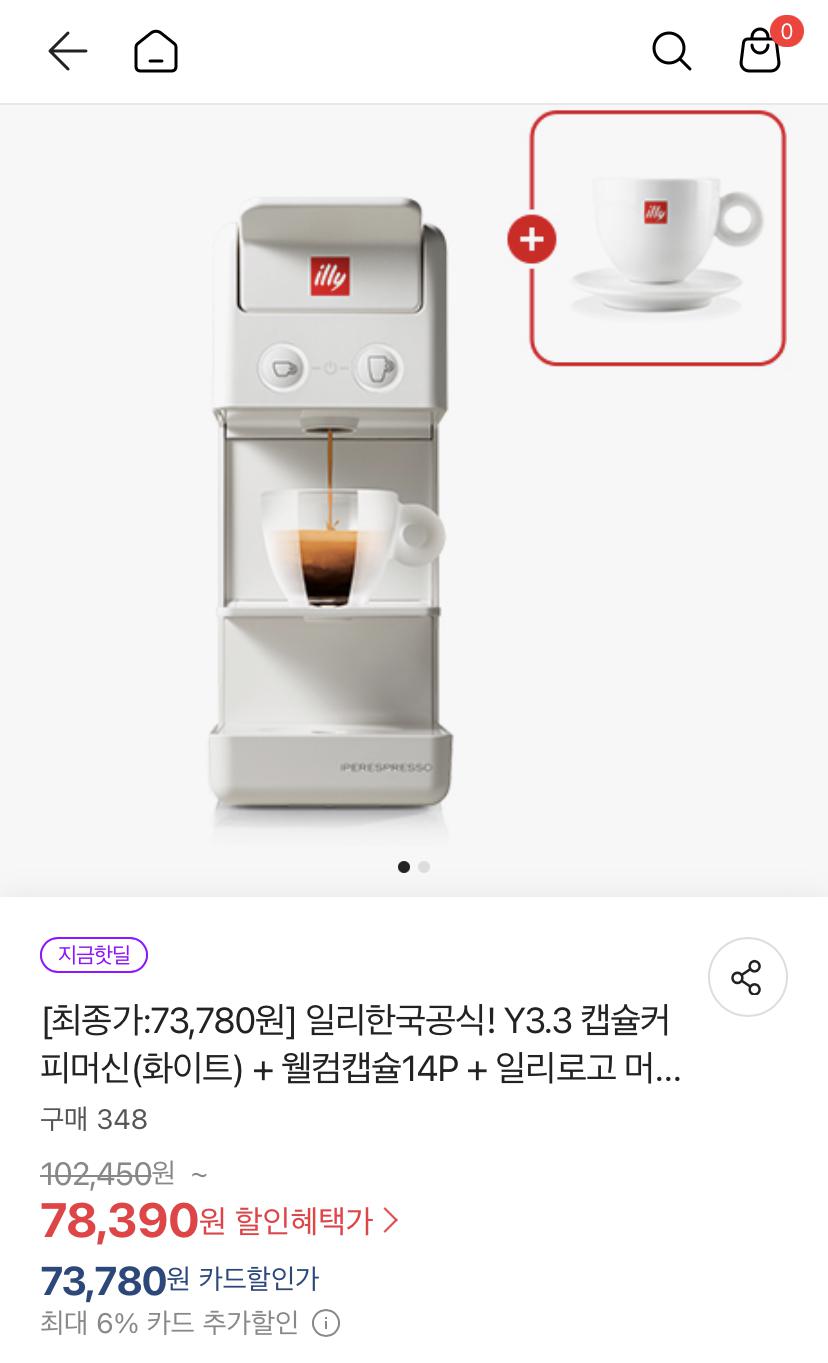The height and width of the screenshot is (1363, 828).
Task: Share this product
Action: (747, 977)
